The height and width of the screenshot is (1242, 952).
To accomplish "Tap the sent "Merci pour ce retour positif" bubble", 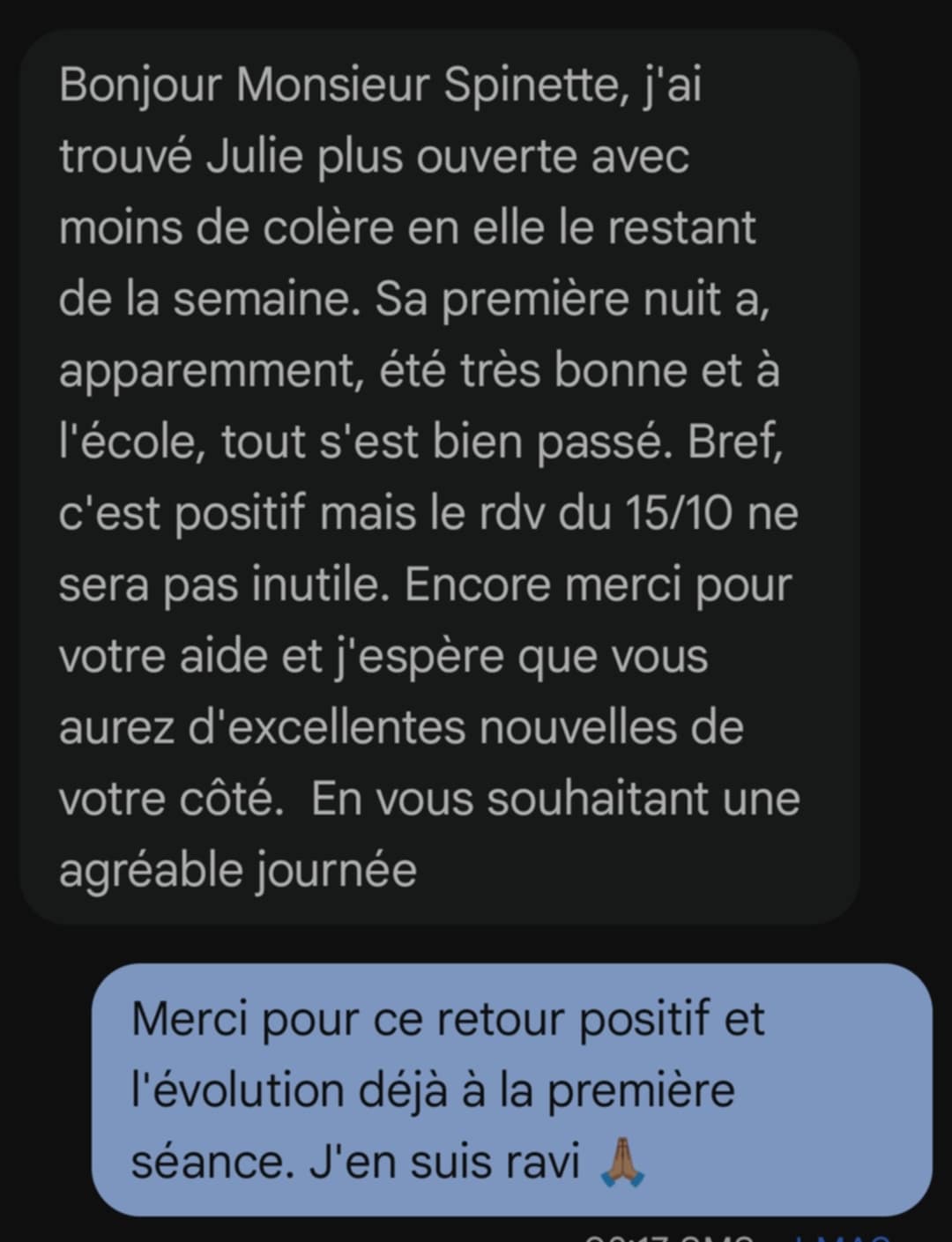I will 511,1090.
